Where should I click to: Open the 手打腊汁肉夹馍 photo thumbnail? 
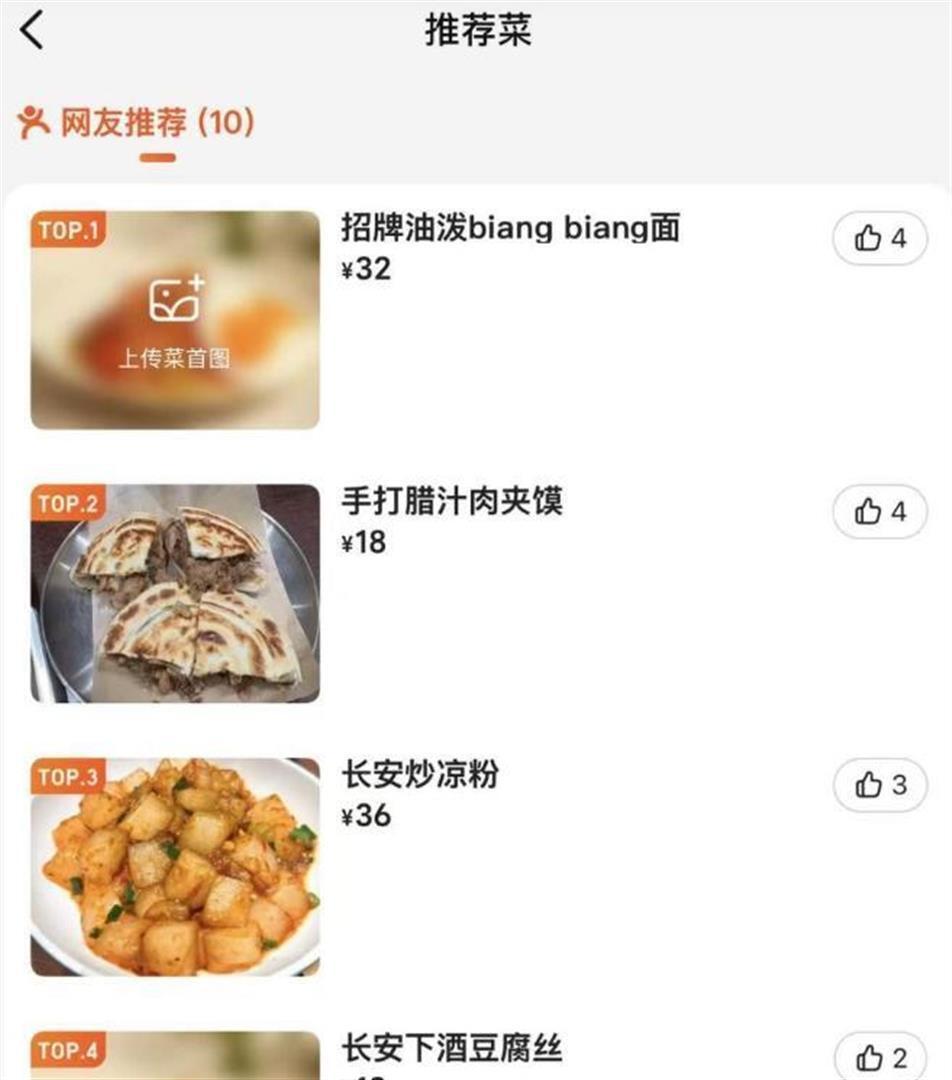pos(175,590)
